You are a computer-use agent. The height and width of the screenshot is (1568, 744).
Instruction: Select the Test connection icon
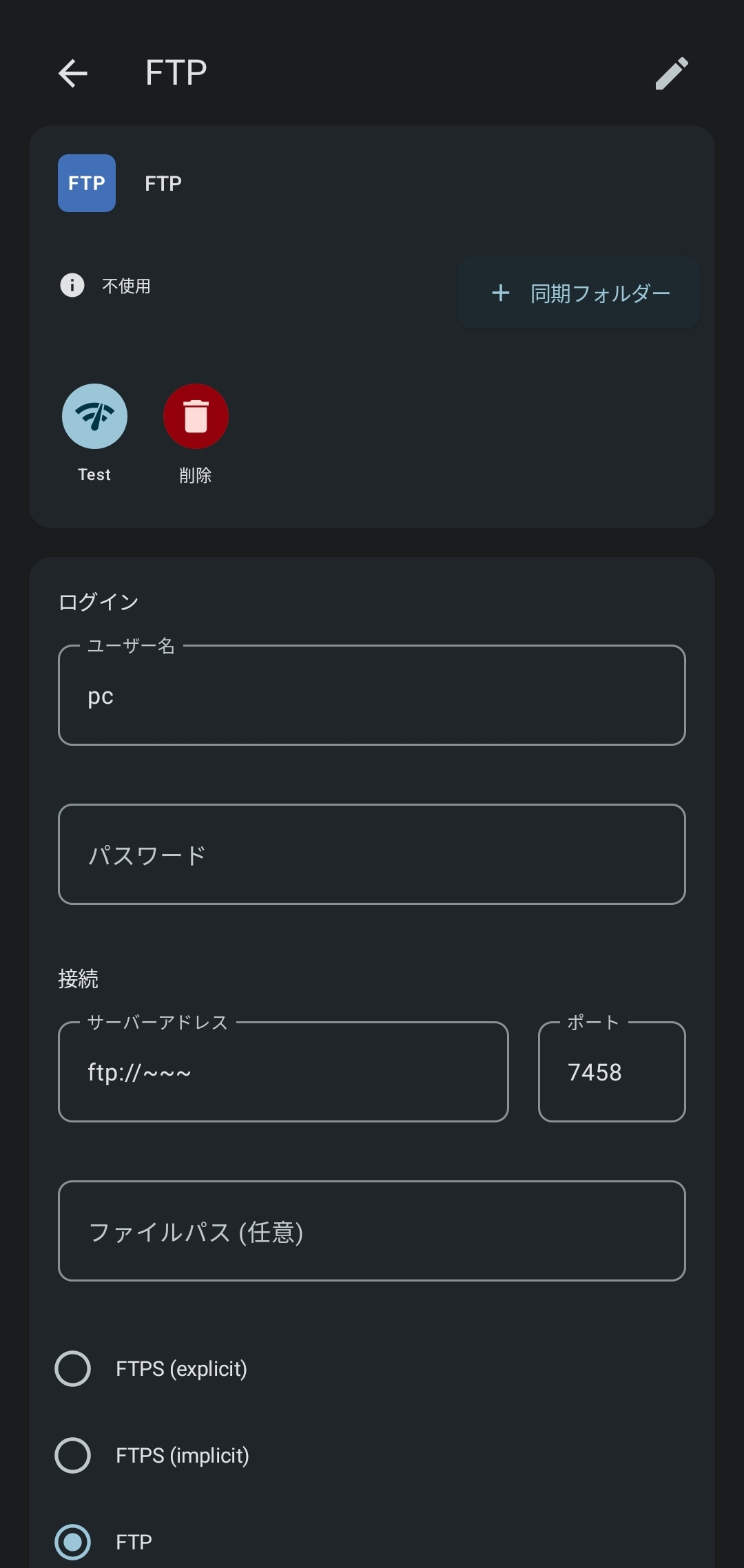click(95, 416)
